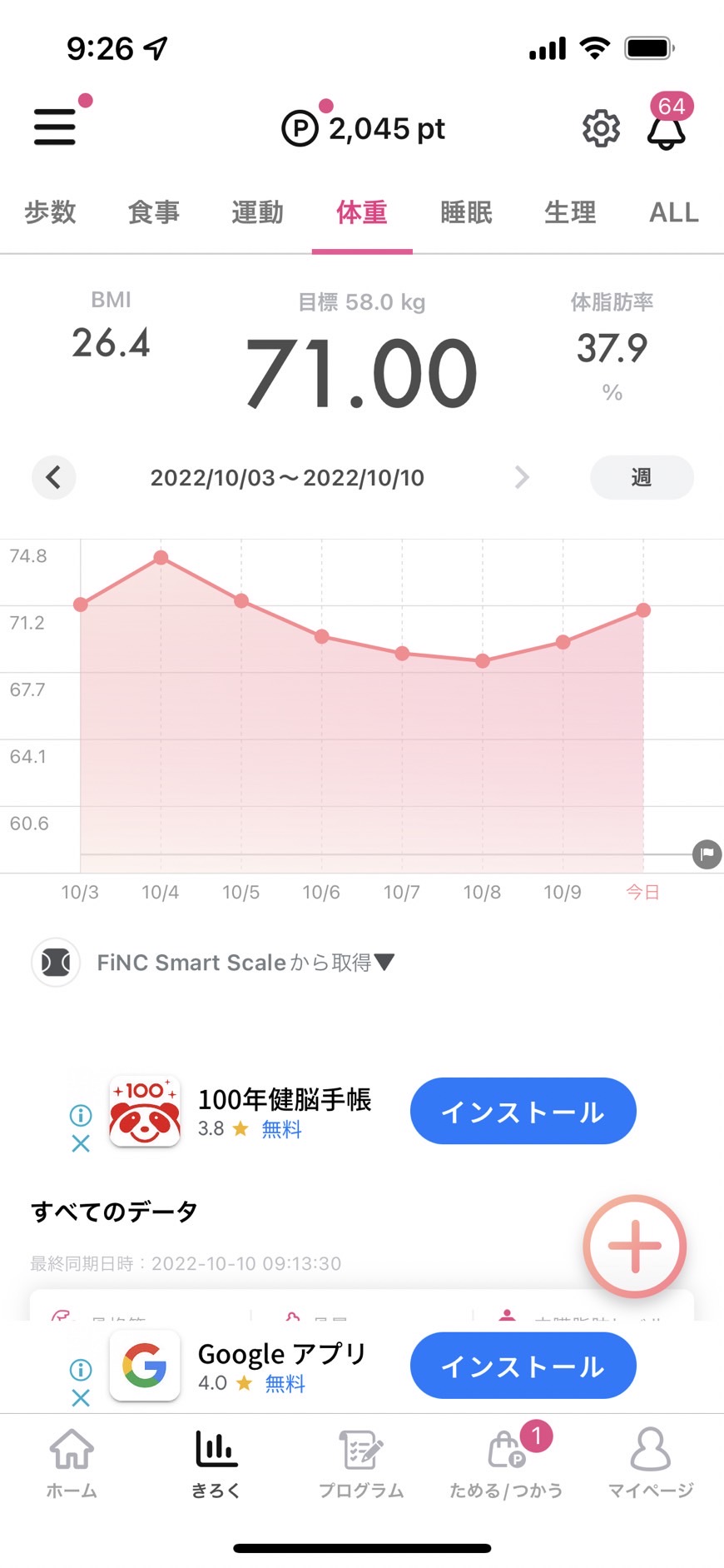Go to the ホーム tab
The width and height of the screenshot is (724, 1568).
tap(72, 1463)
